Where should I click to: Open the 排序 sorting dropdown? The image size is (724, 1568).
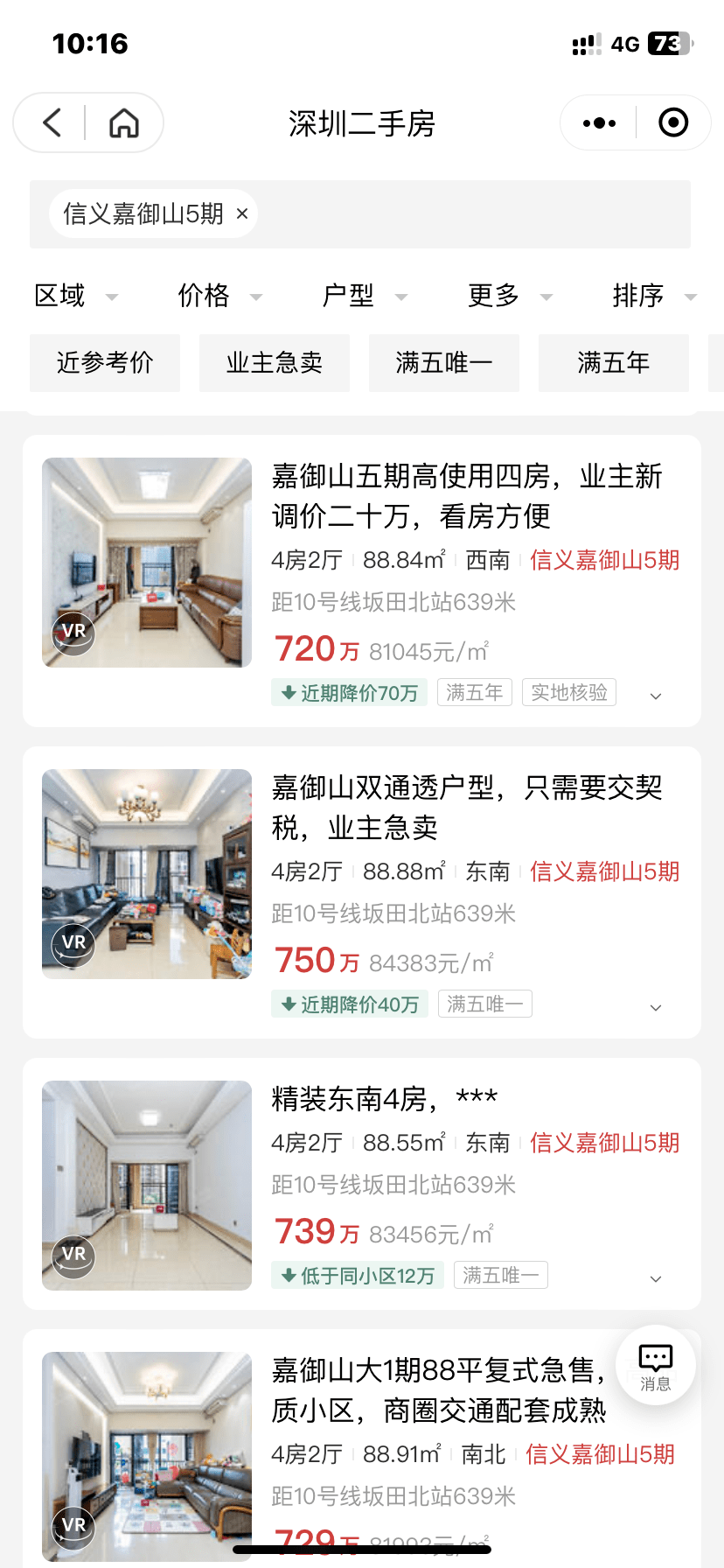click(x=653, y=296)
